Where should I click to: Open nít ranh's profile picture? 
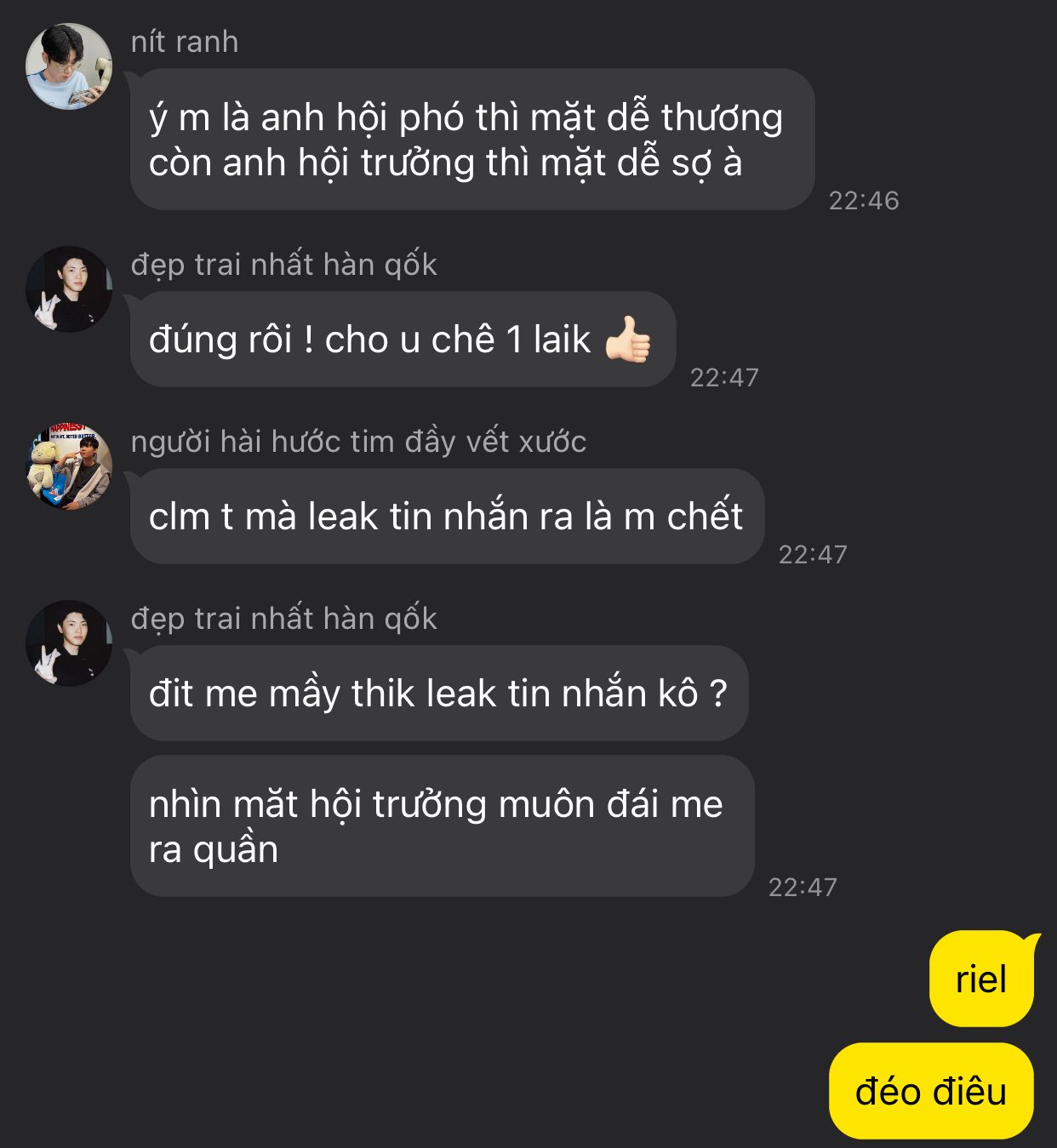(x=69, y=66)
